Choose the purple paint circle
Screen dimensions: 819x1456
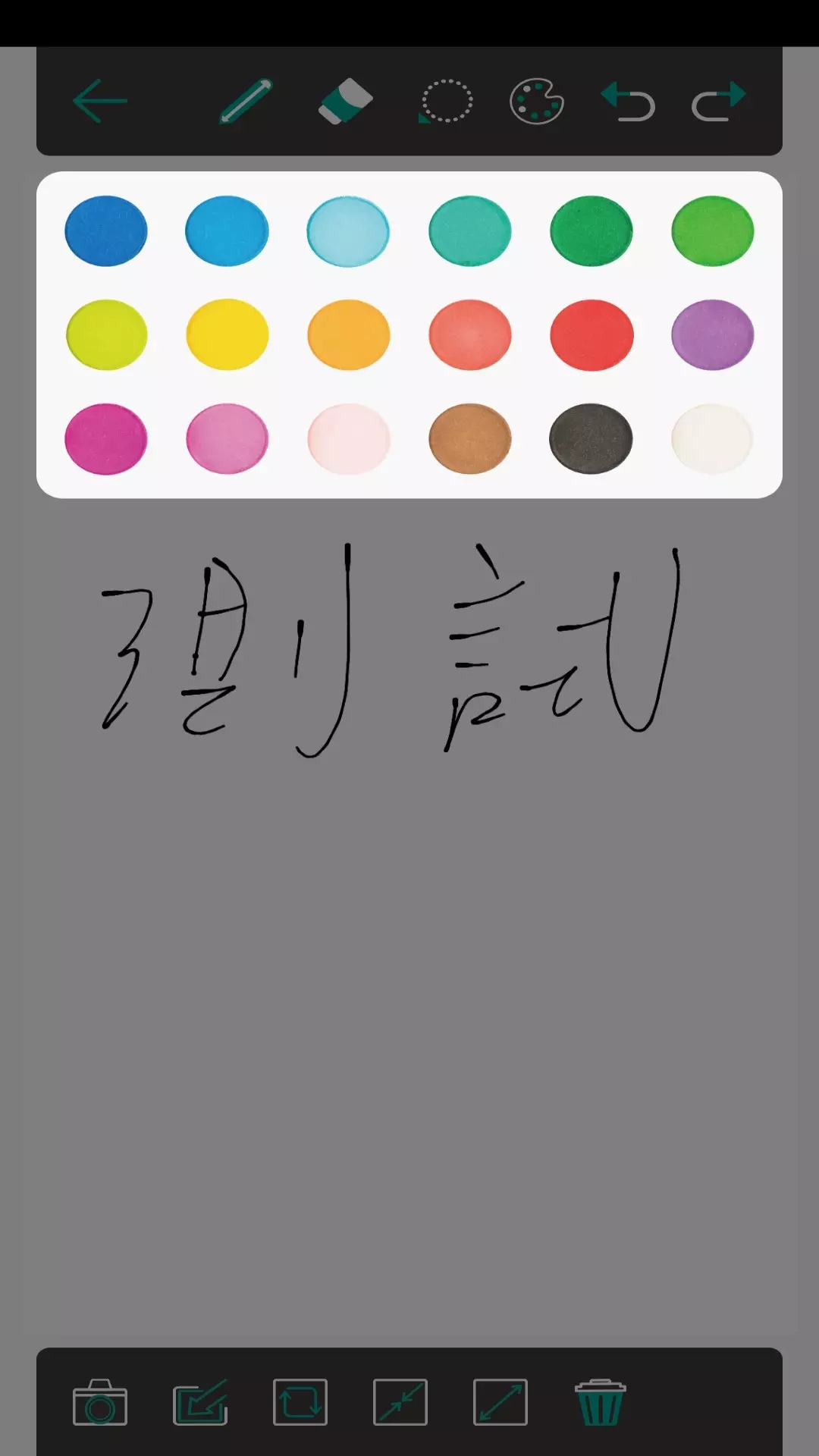click(x=712, y=334)
